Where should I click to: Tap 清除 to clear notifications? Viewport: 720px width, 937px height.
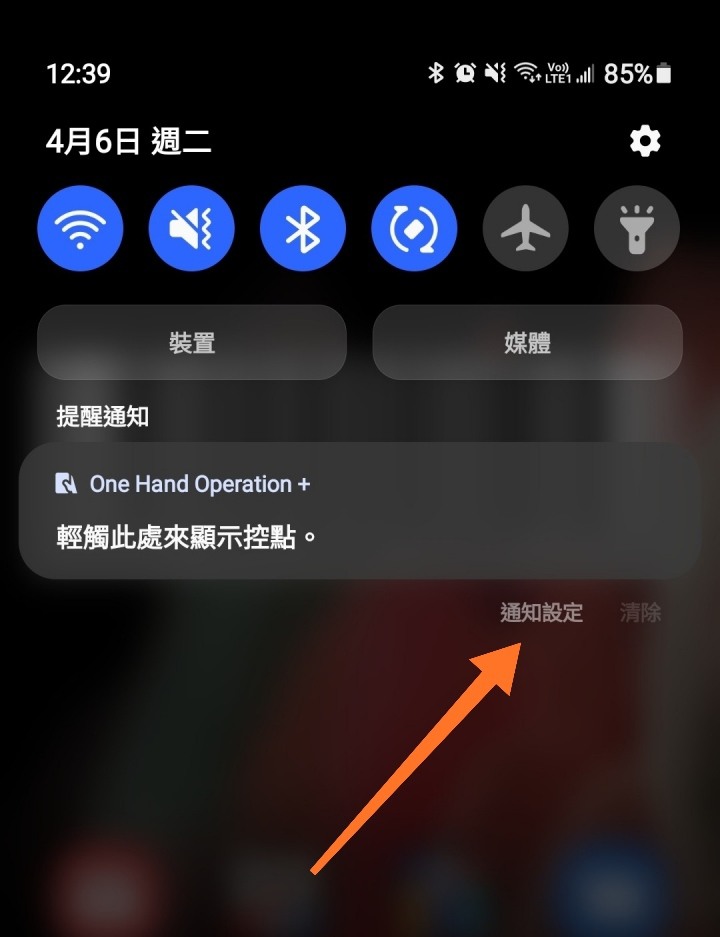click(640, 612)
